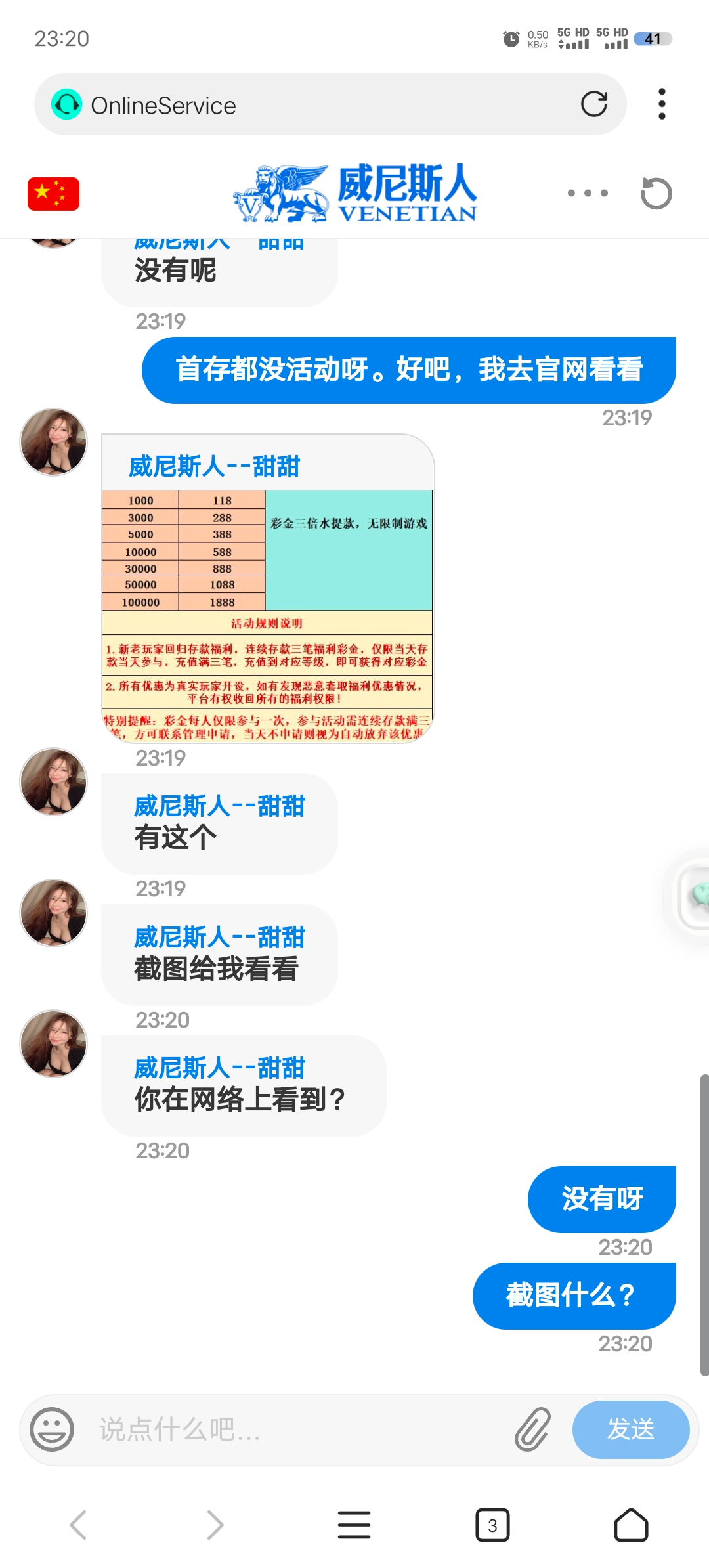Open the tab switcher showing 3 tabs
Viewport: 709px width, 1568px height.
click(492, 1525)
